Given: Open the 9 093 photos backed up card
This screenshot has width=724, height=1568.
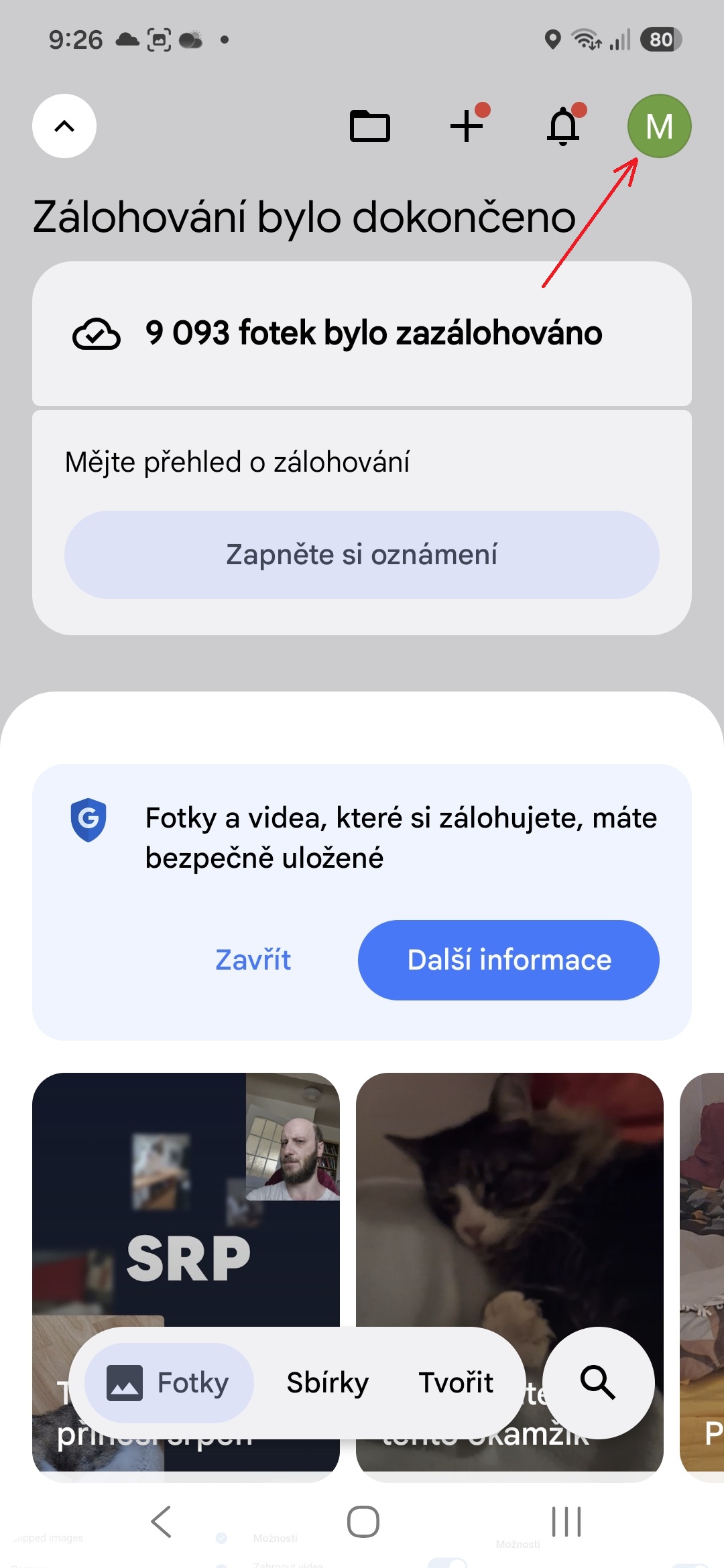Looking at the screenshot, I should pos(362,334).
